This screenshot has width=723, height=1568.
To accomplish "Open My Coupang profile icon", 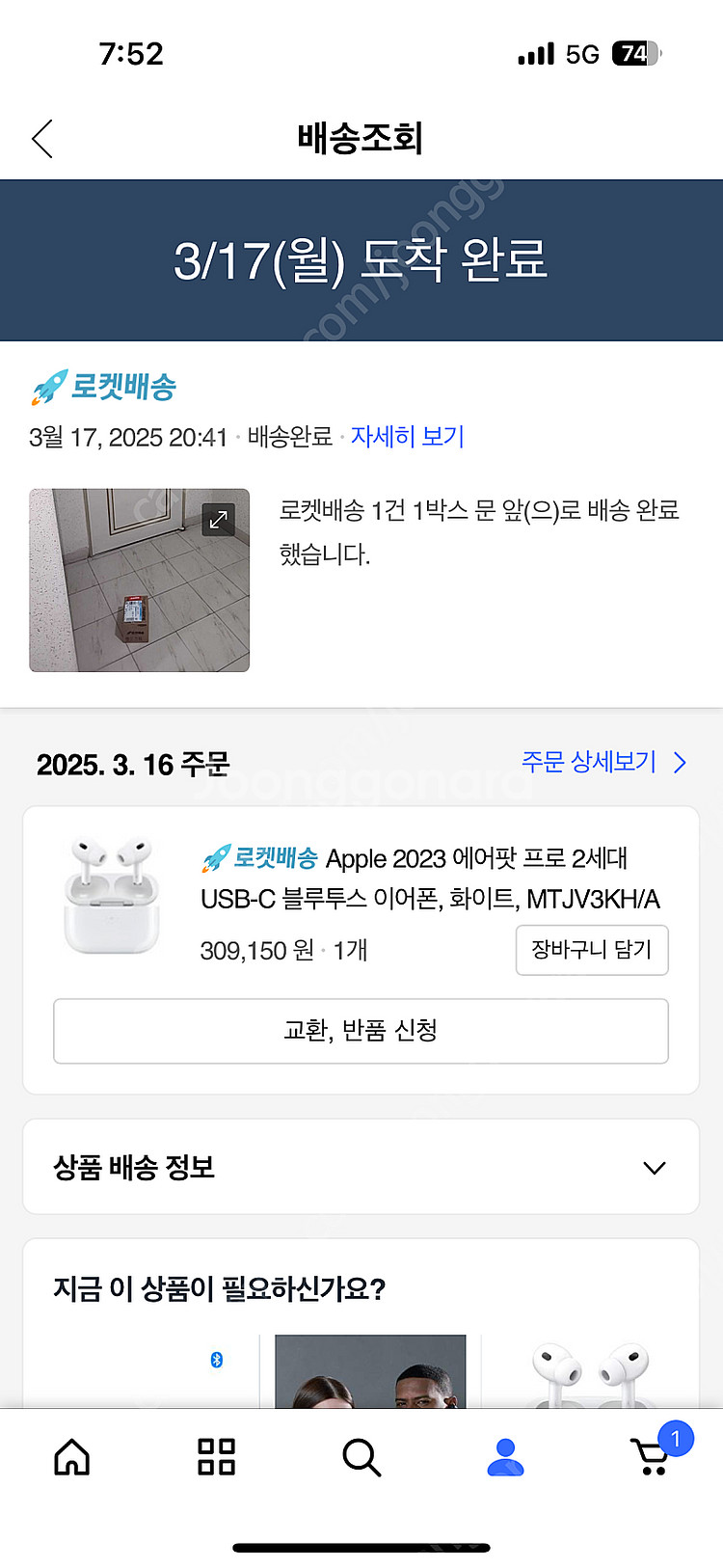I will pyautogui.click(x=506, y=1458).
